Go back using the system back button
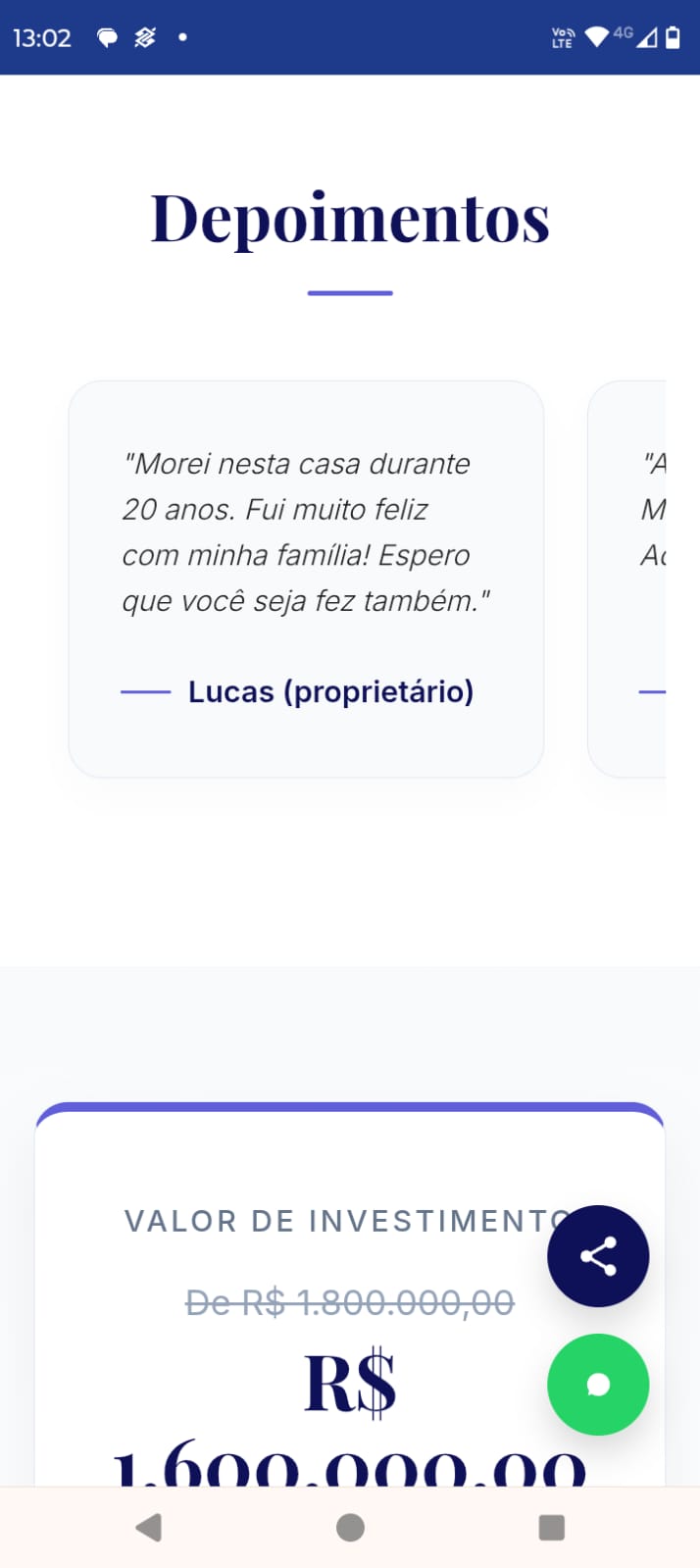This screenshot has width=700, height=1568. click(149, 1527)
